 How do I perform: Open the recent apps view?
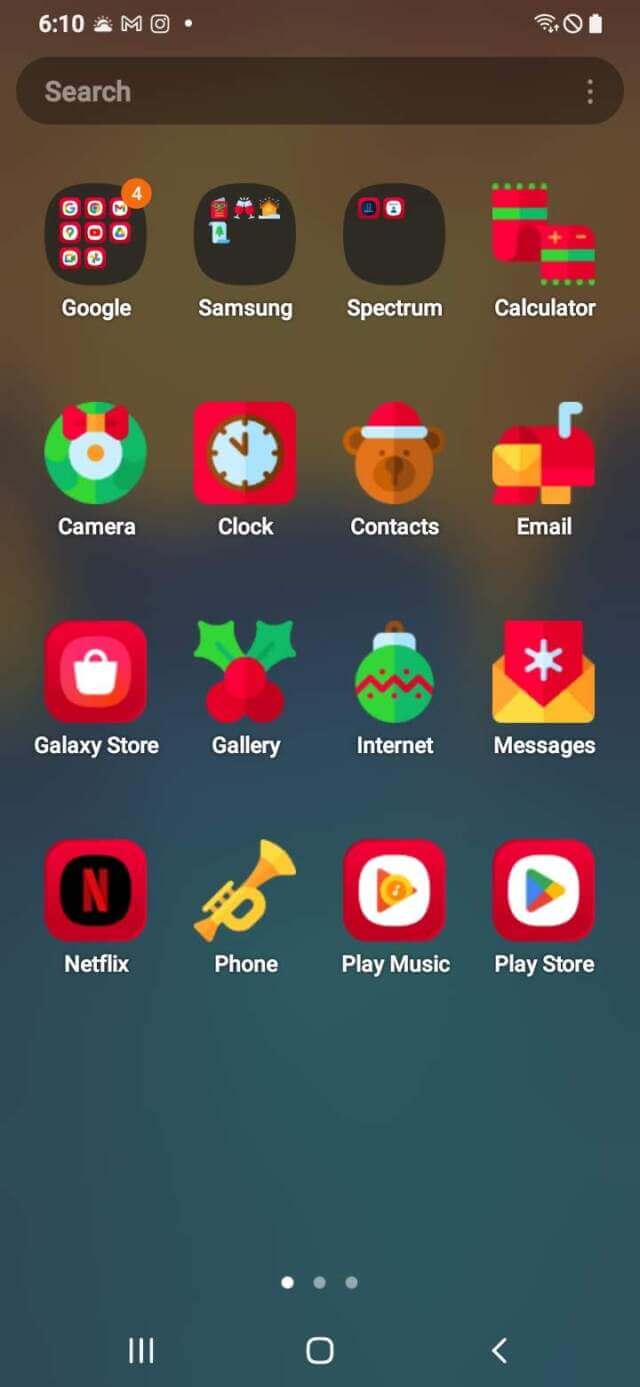click(x=141, y=1350)
